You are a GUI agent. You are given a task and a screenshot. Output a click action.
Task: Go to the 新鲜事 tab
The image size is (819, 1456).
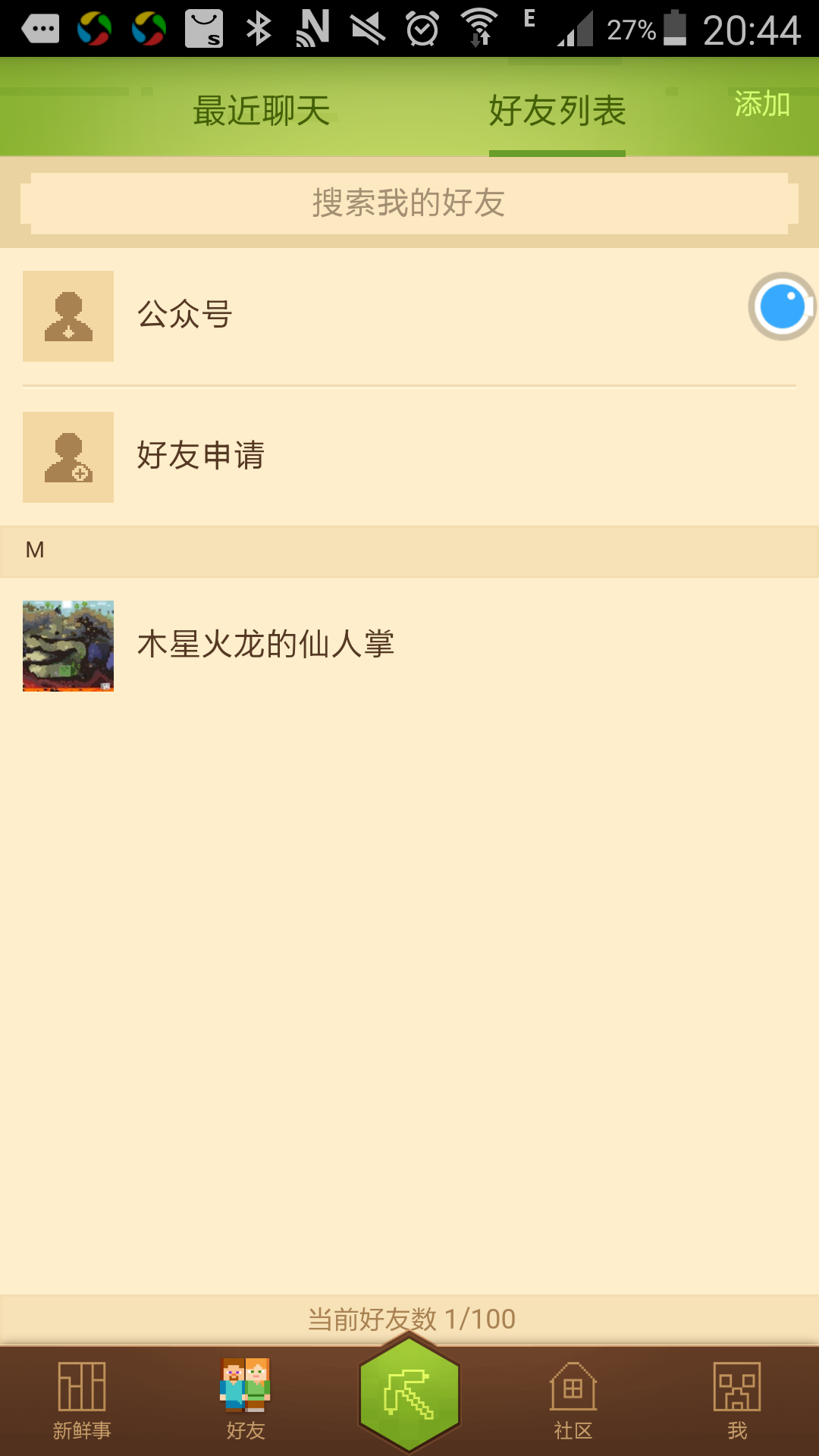coord(82,1400)
